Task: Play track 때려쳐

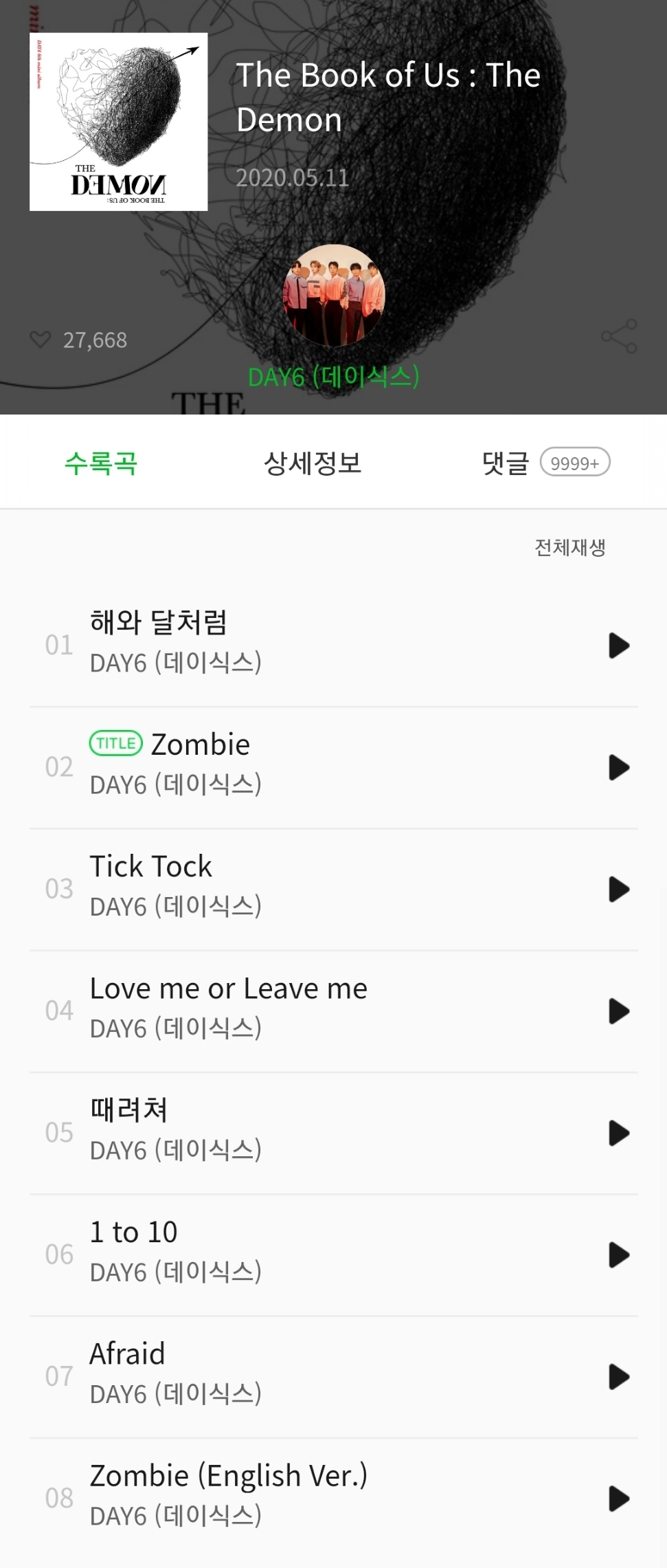Action: (619, 1133)
